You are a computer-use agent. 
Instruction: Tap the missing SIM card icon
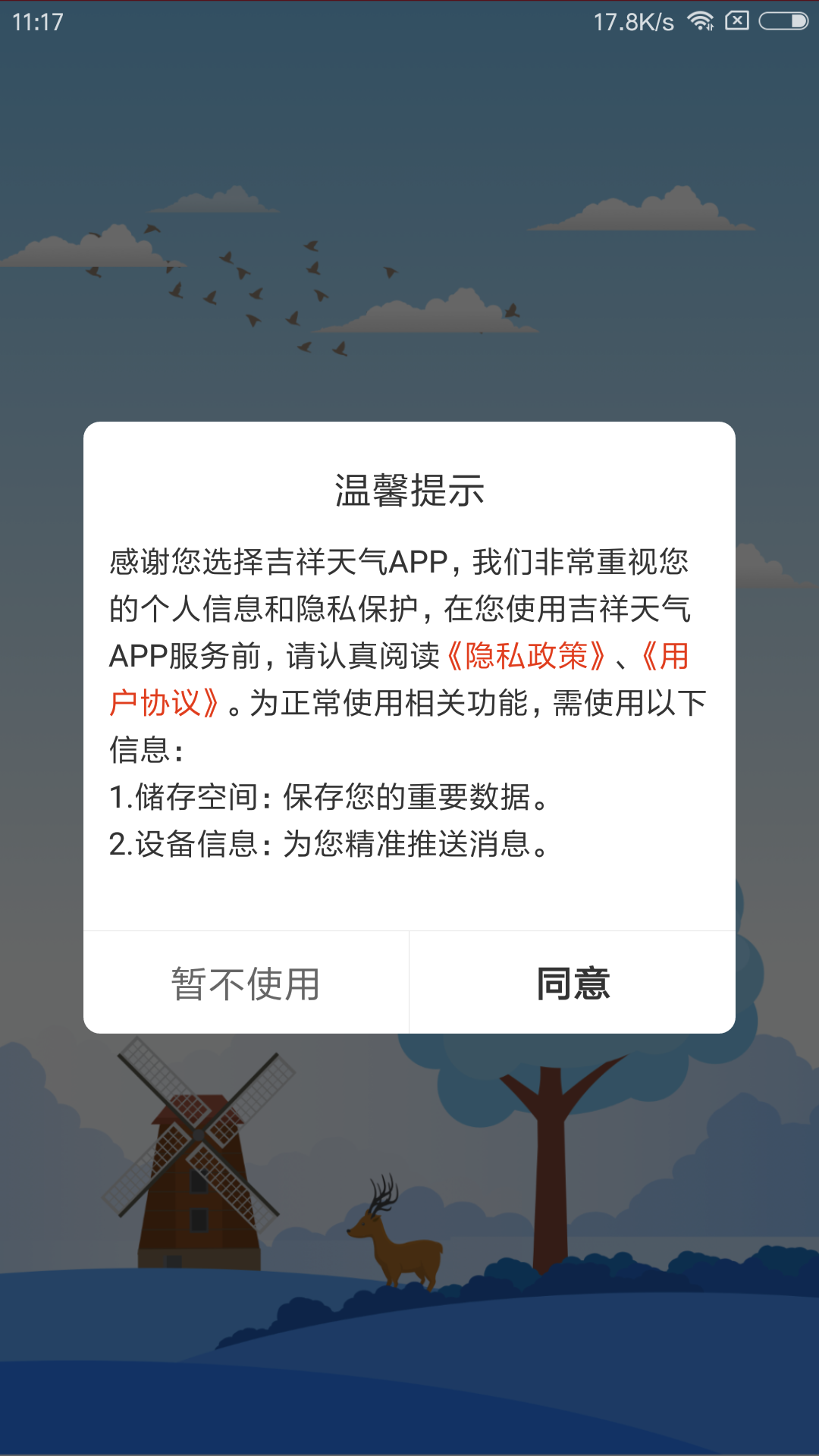point(737,21)
